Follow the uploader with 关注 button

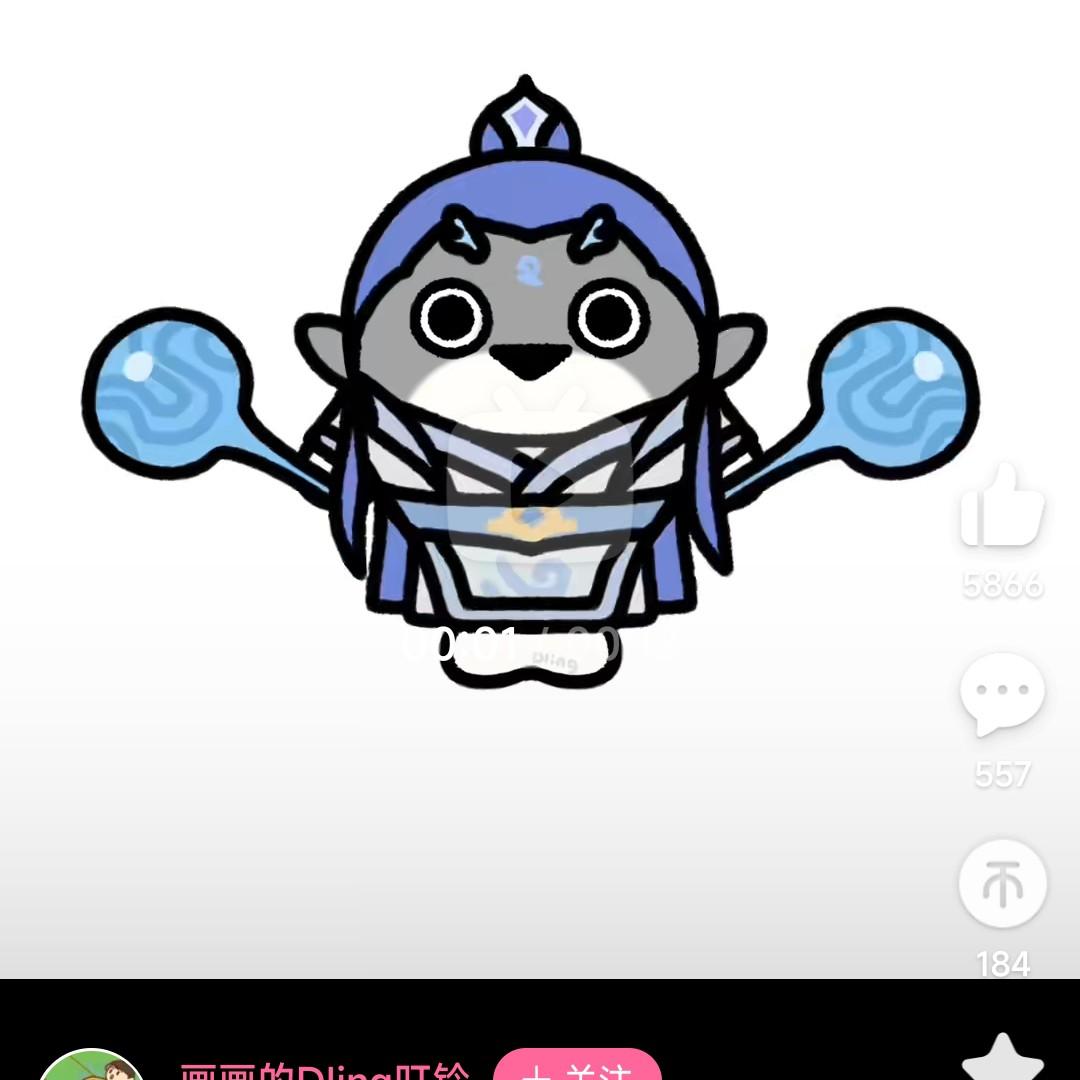pos(578,1068)
